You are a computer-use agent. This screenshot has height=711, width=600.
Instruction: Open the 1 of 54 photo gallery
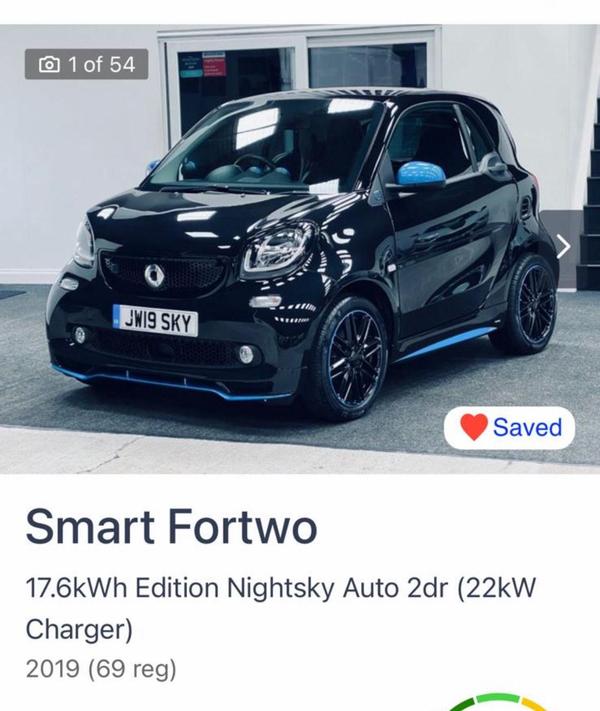point(86,64)
